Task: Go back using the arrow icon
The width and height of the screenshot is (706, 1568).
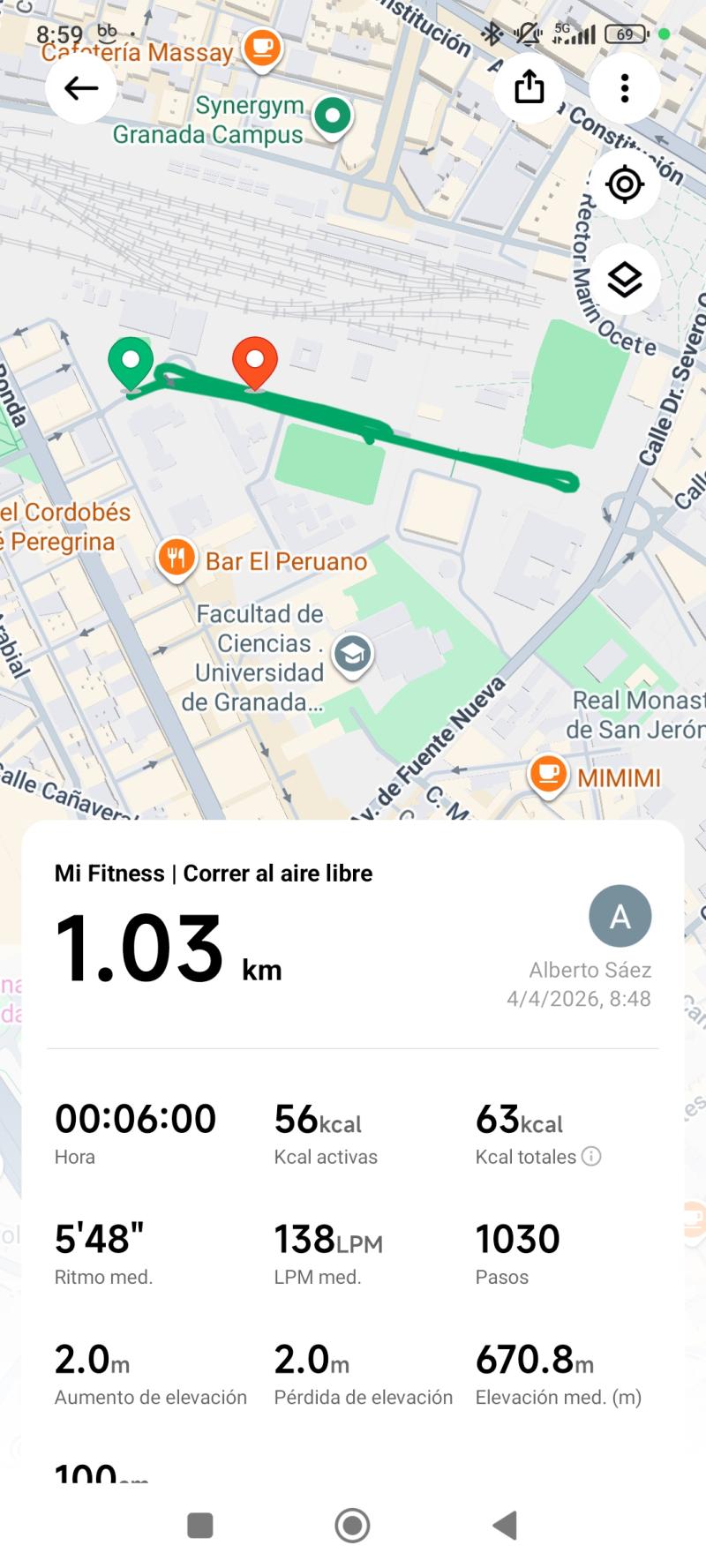Action: point(81,87)
